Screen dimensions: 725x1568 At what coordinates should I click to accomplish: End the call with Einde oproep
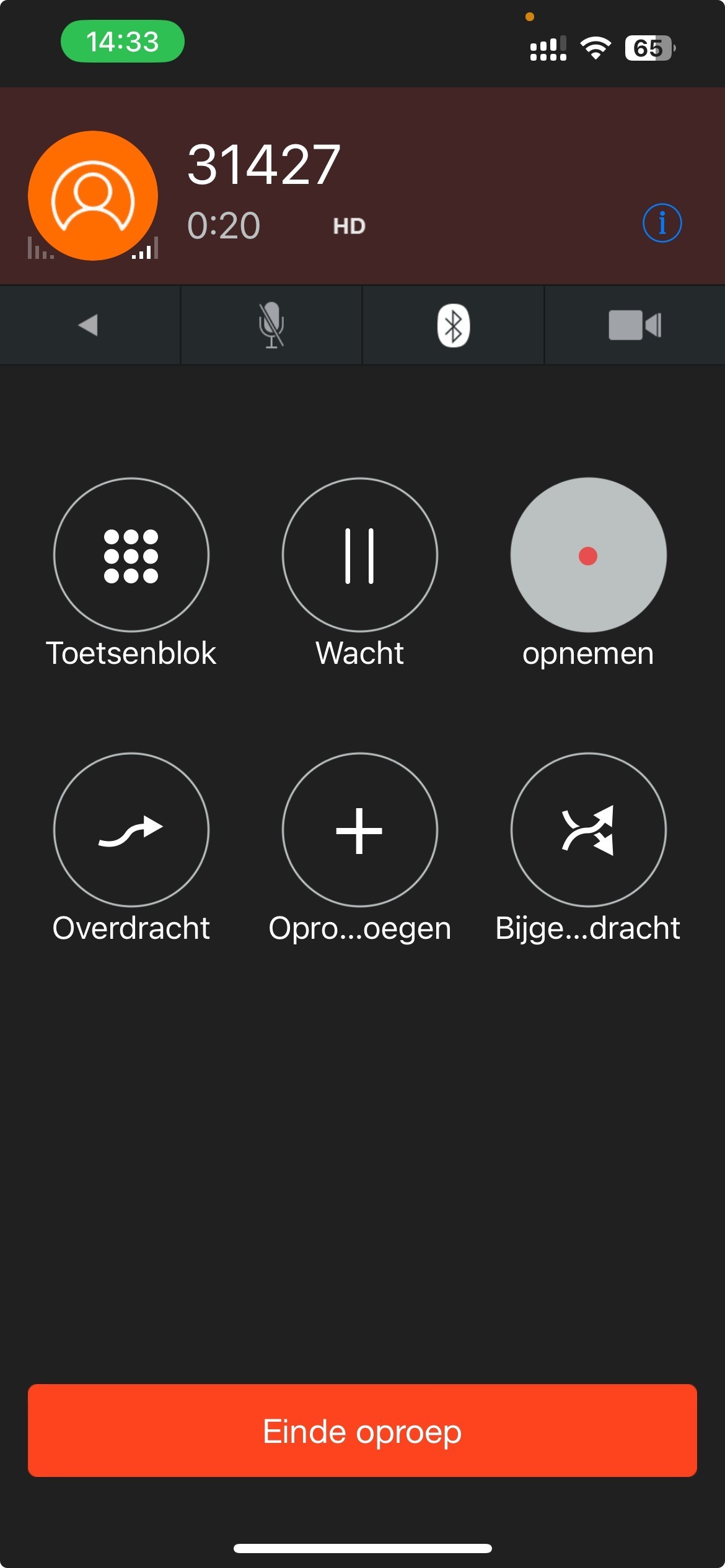(362, 1431)
